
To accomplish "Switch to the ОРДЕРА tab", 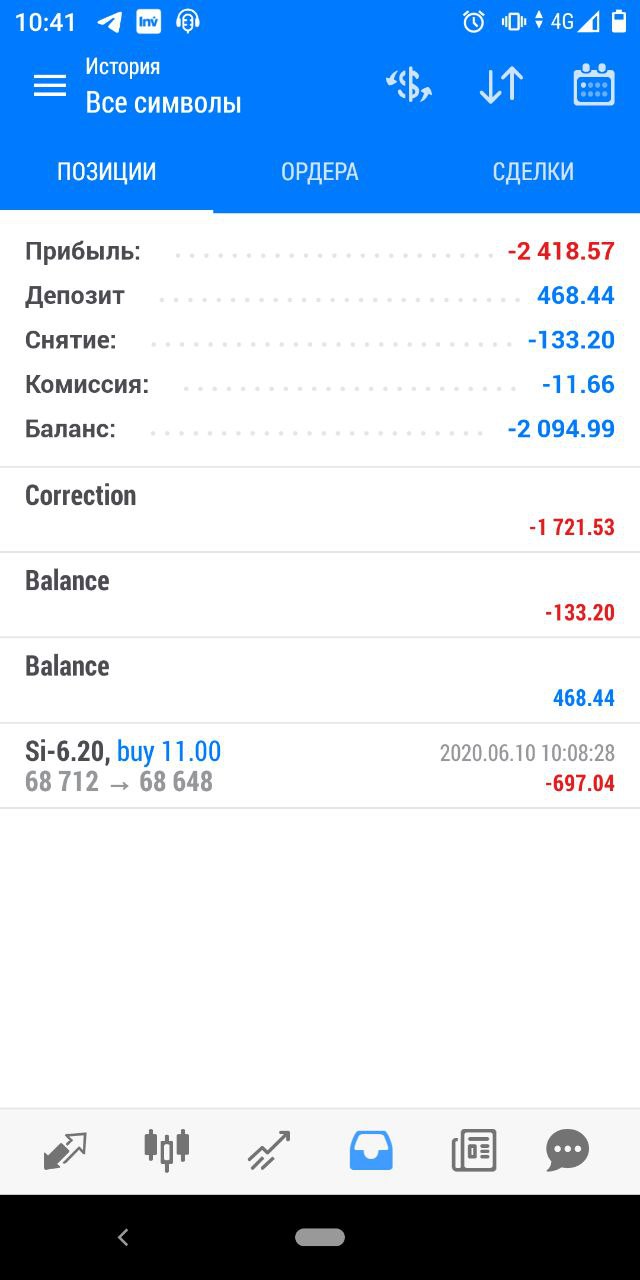I will click(x=320, y=172).
